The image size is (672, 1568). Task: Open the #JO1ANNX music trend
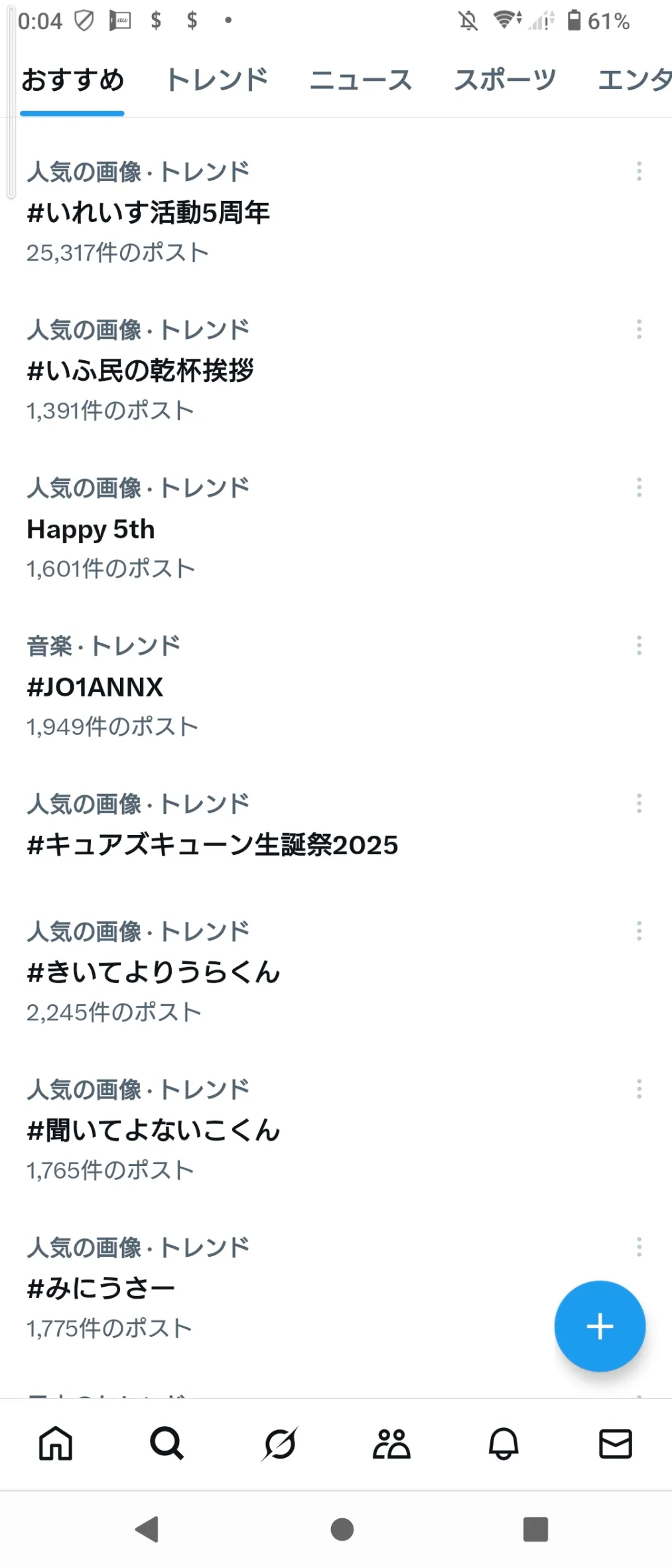click(x=336, y=686)
